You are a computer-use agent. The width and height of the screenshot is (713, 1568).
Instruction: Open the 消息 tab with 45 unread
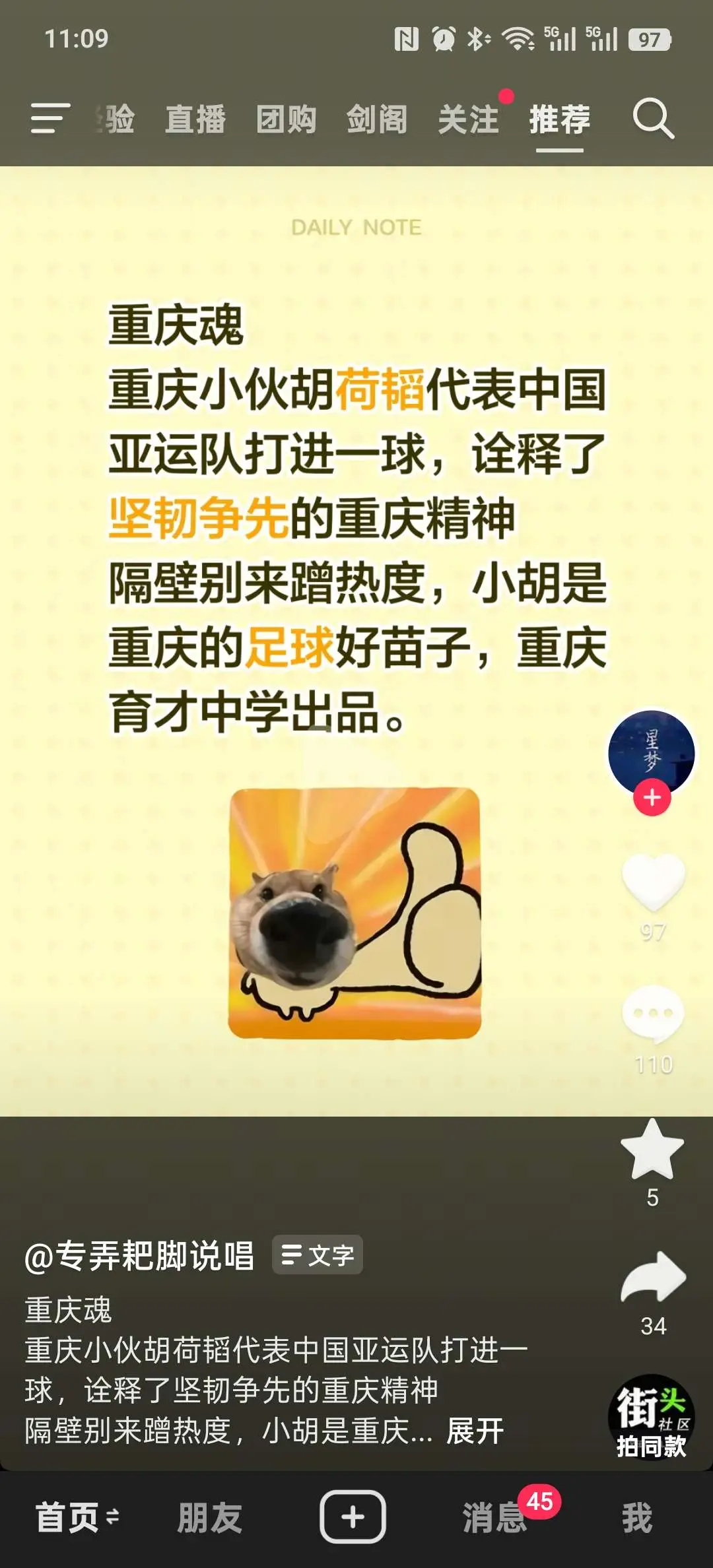[x=495, y=1517]
